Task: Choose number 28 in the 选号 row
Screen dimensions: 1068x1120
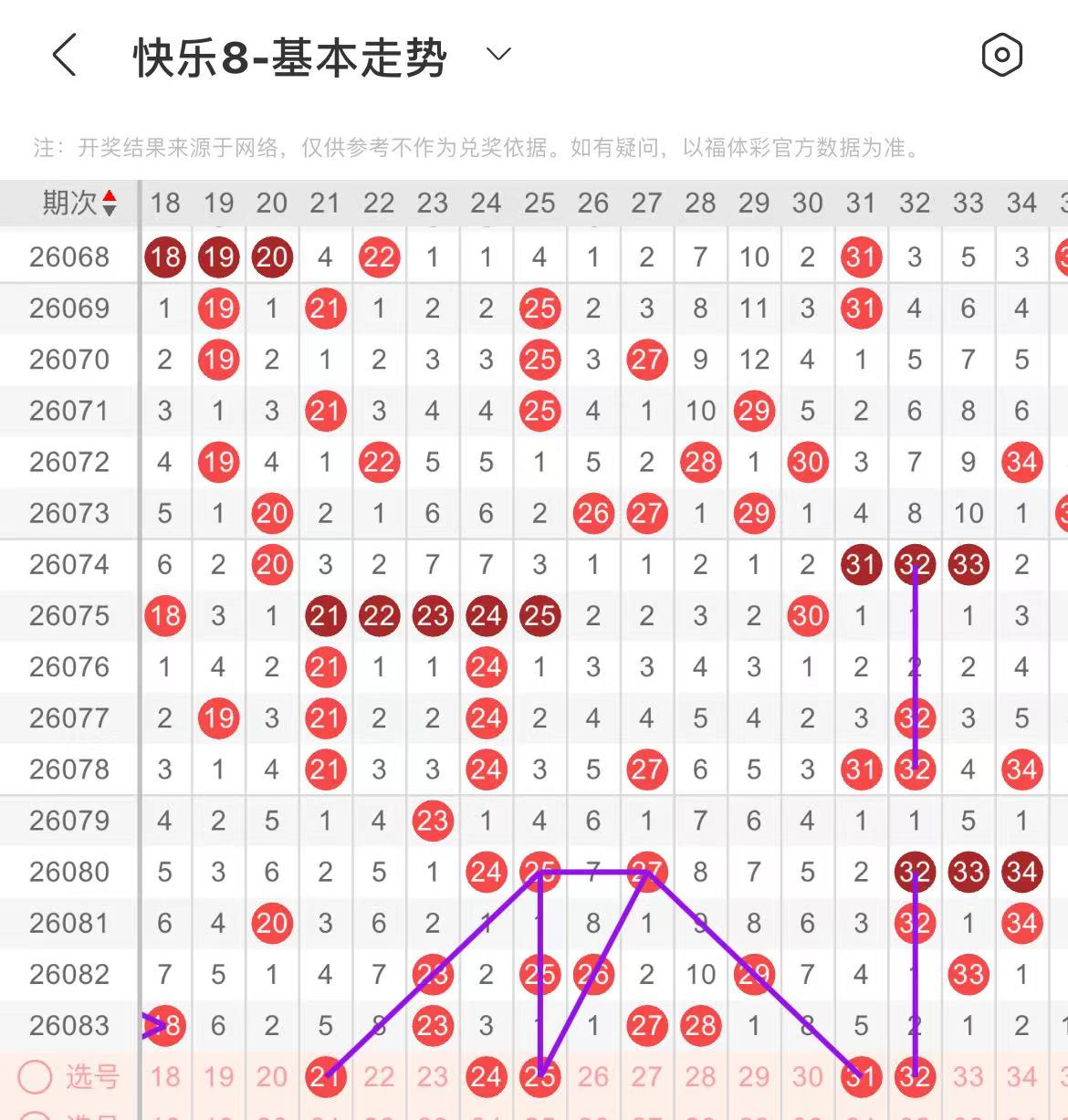Action: click(700, 1077)
